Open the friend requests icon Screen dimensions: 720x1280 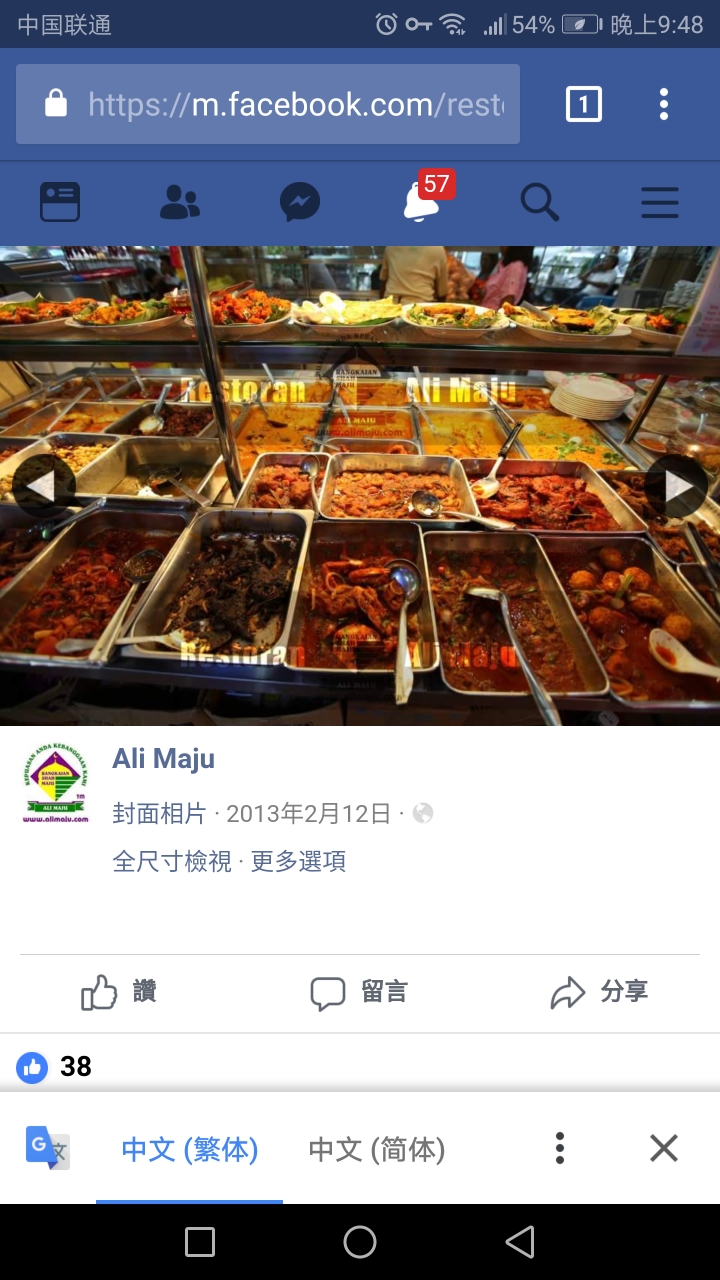[180, 202]
